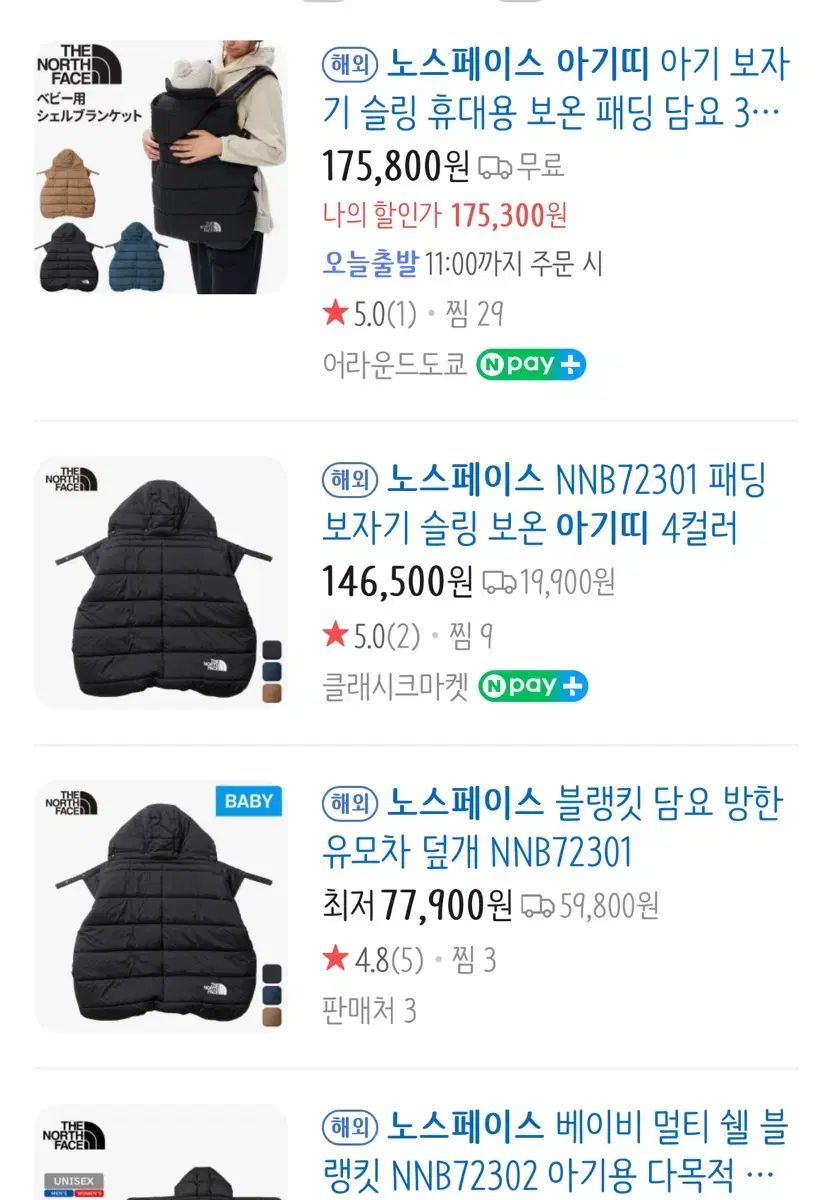Open the 아기 보자기 슬링 휴대용 보온 패딩 담요 listing title

(555, 90)
